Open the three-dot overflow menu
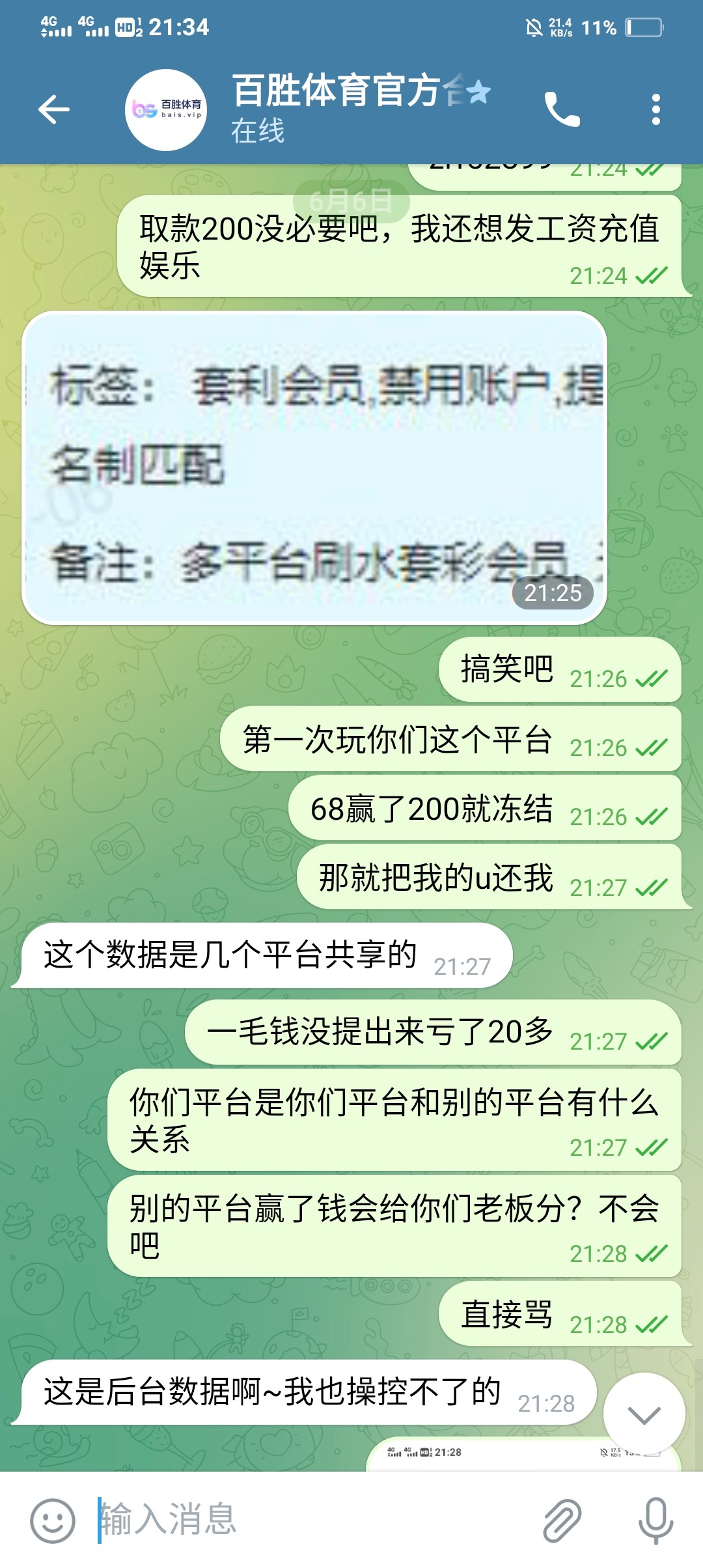The image size is (703, 1568). pyautogui.click(x=655, y=109)
